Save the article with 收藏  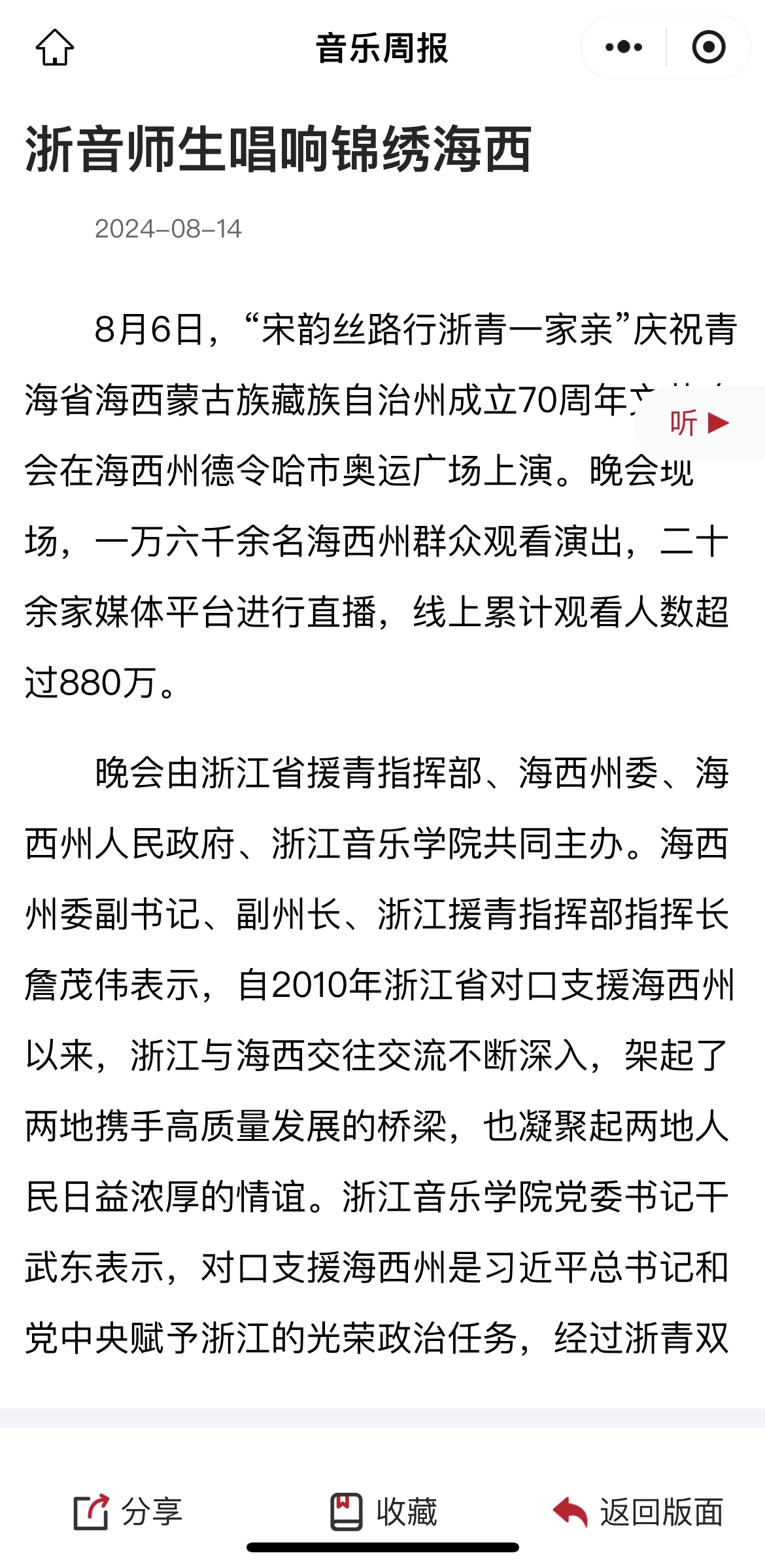383,1512
